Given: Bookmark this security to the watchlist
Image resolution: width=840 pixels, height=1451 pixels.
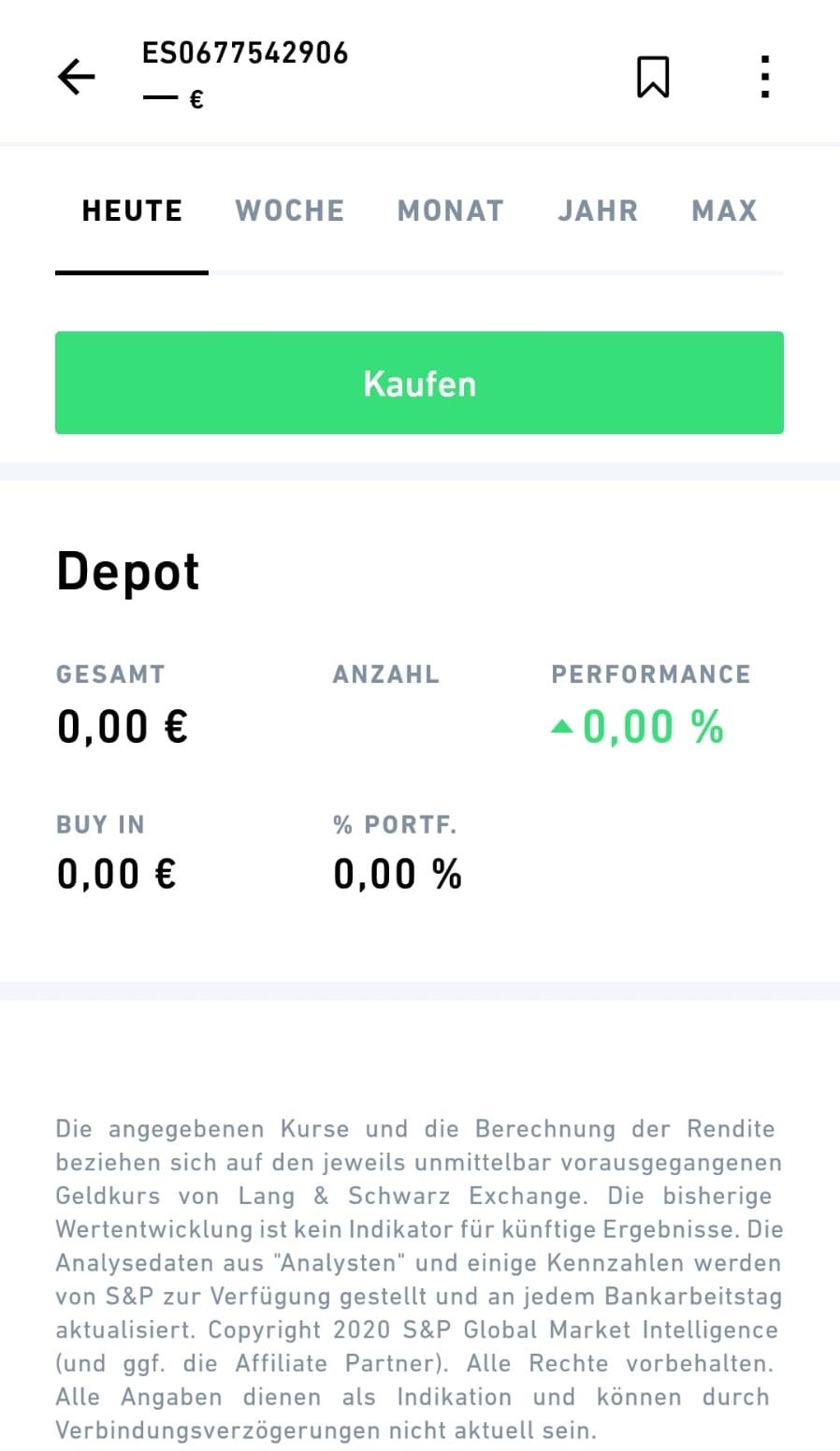Looking at the screenshot, I should coord(653,77).
